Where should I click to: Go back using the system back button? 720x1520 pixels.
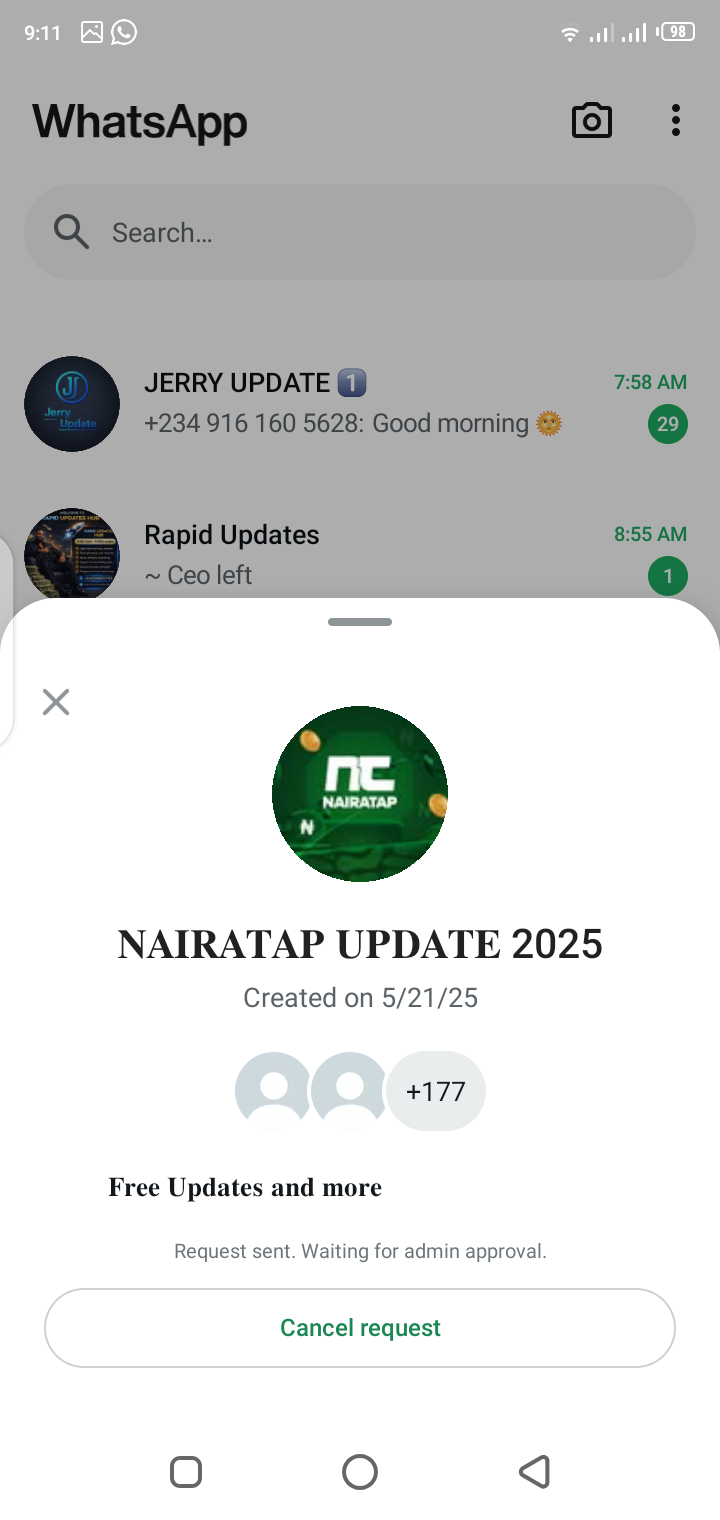point(534,1471)
